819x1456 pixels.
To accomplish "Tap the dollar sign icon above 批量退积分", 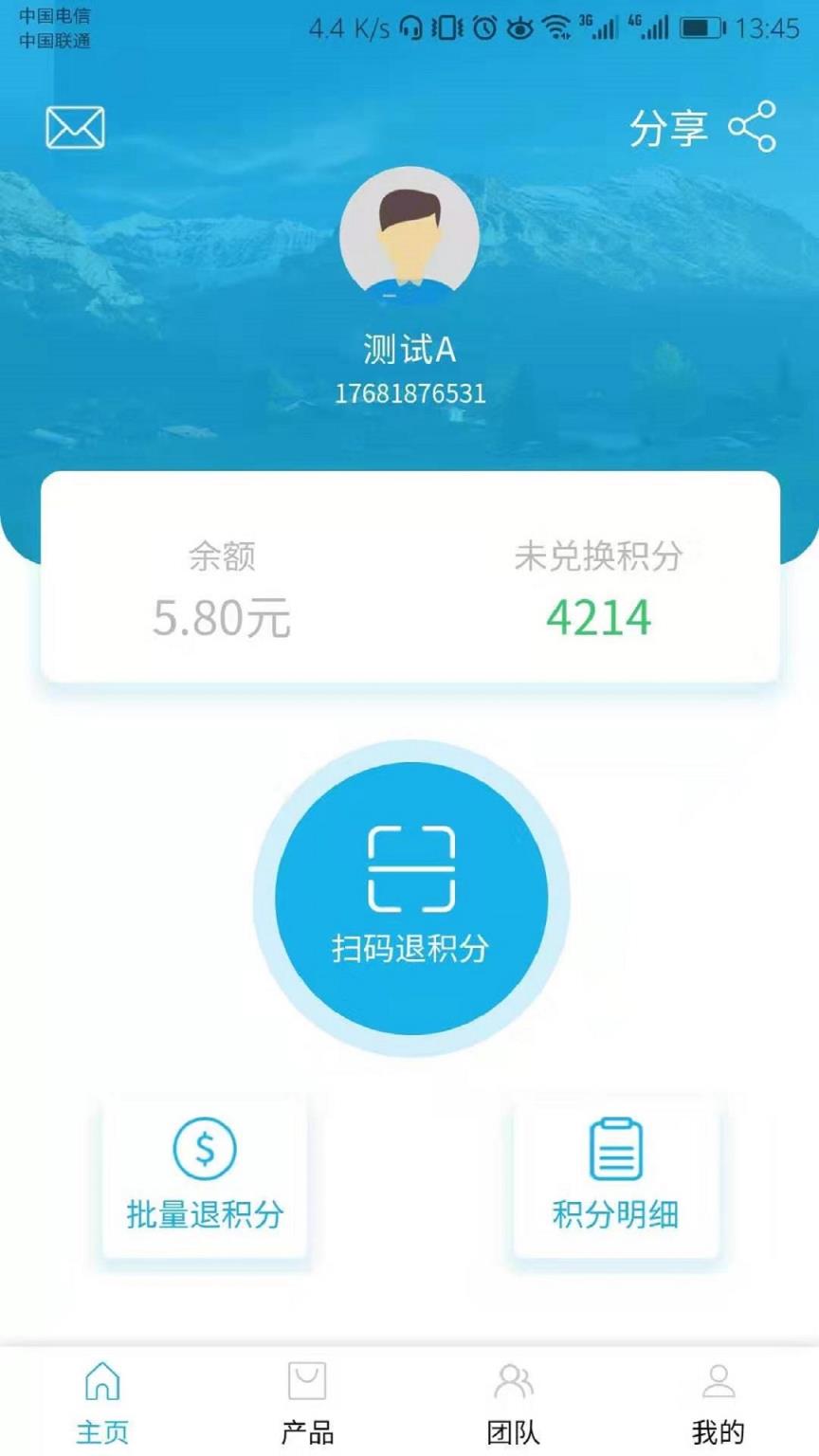I will pos(202,1147).
